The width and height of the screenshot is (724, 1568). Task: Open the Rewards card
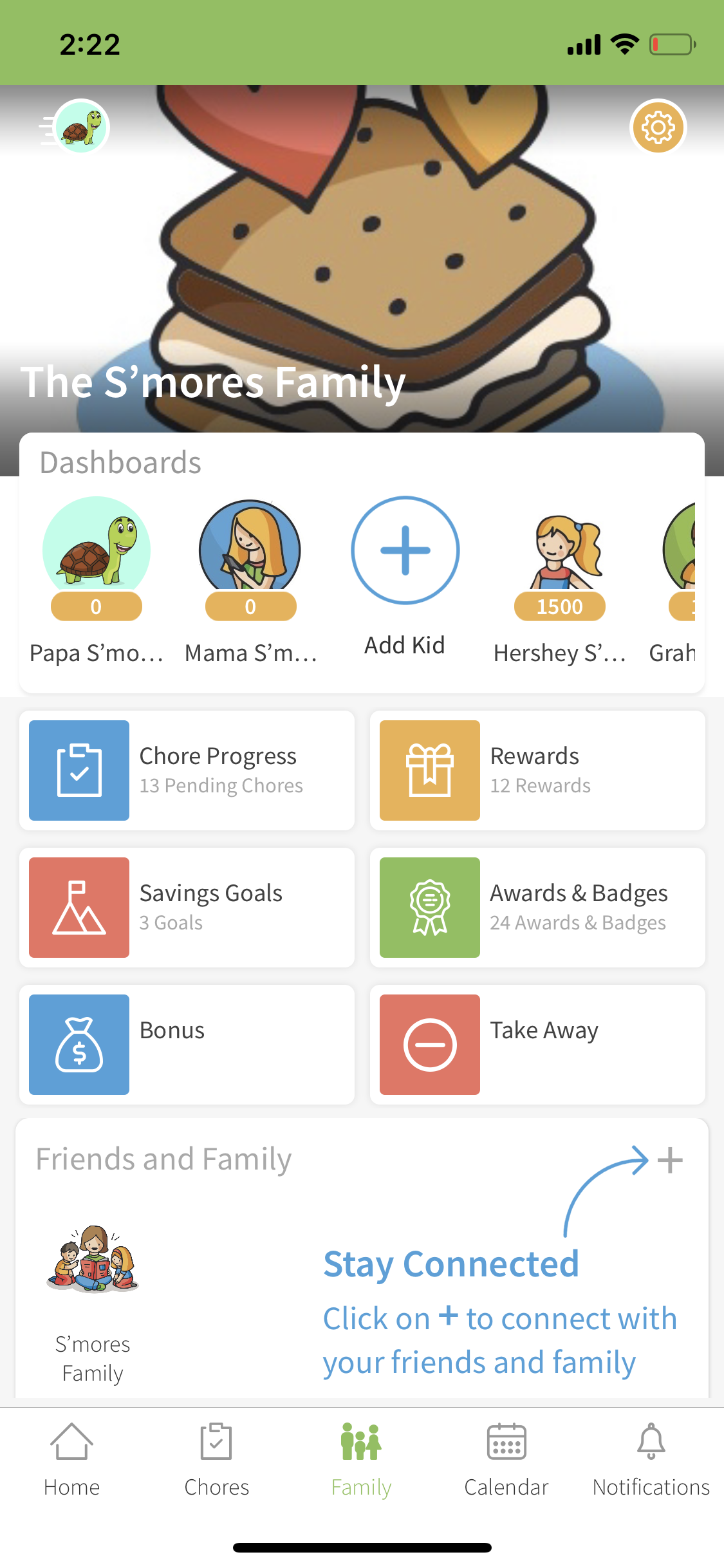tap(537, 770)
